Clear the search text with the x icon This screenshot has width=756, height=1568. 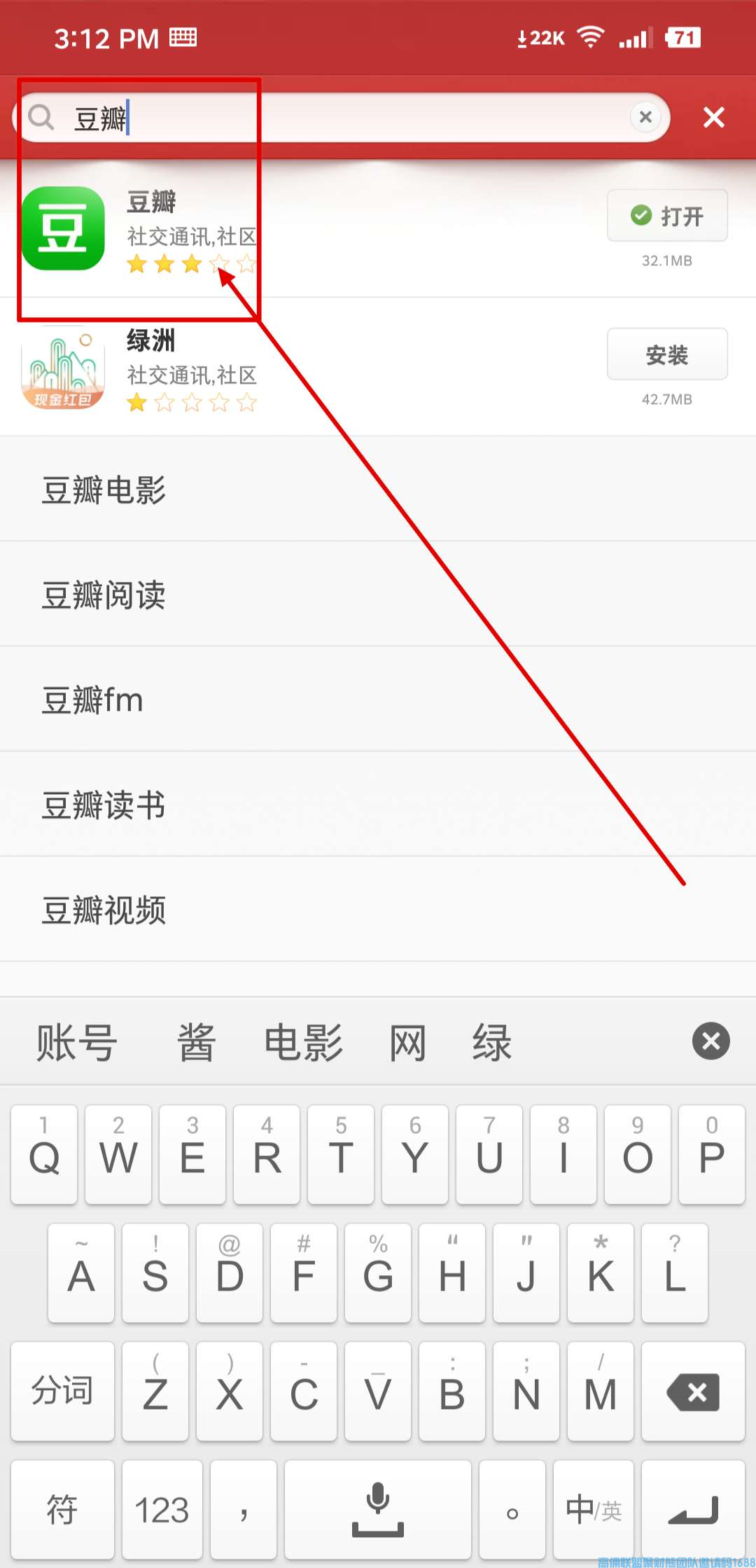tap(645, 117)
